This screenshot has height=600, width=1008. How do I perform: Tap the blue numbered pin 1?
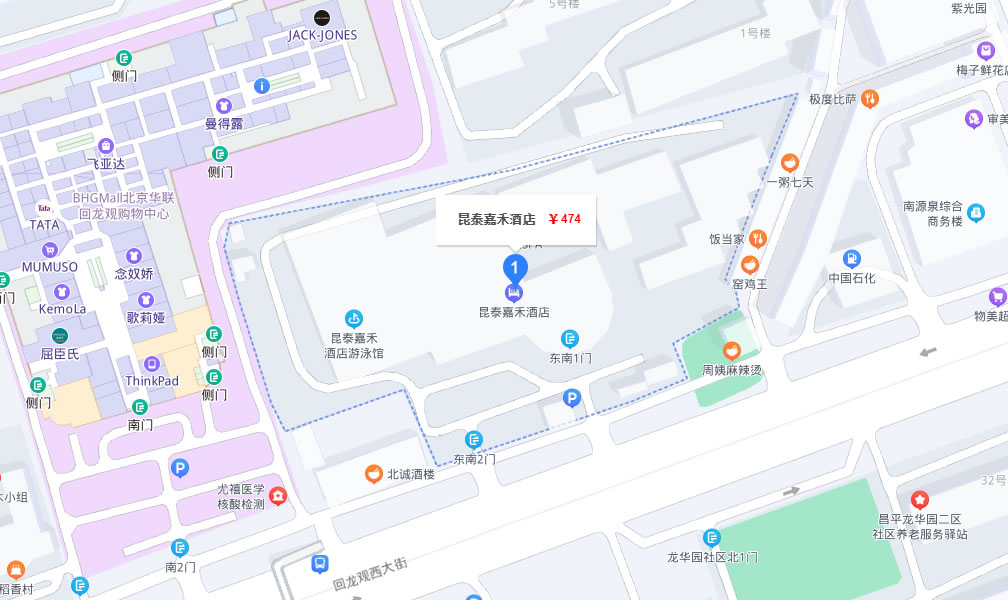coord(514,267)
